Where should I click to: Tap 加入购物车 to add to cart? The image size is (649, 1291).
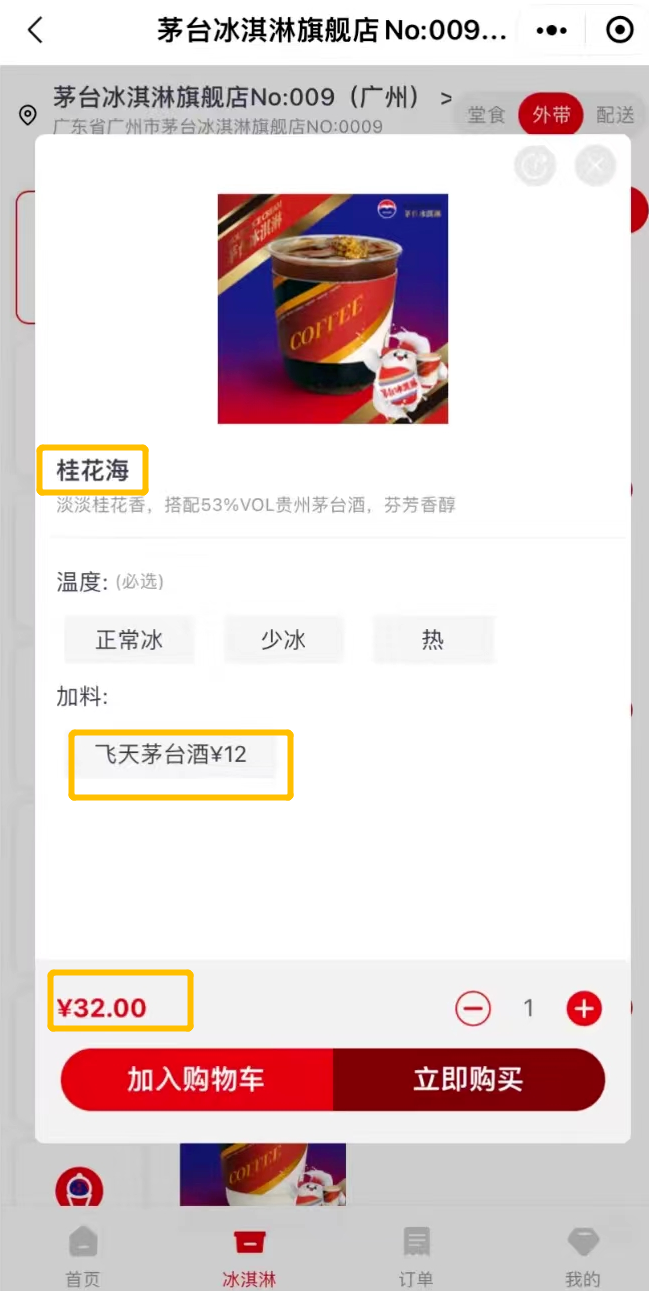click(196, 1079)
